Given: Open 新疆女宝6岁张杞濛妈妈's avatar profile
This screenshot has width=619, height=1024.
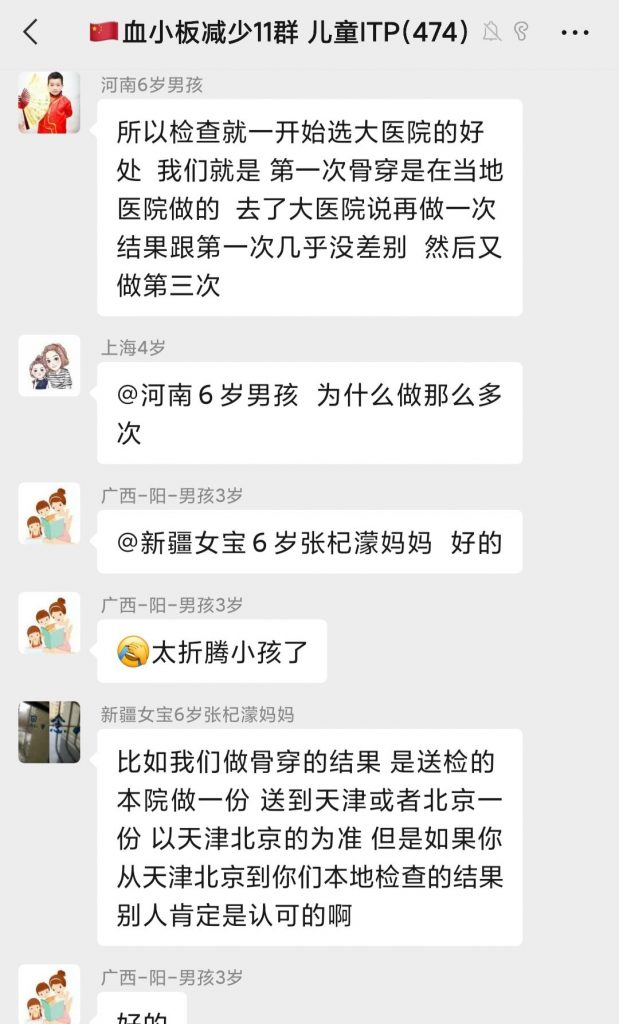Looking at the screenshot, I should point(49,732).
